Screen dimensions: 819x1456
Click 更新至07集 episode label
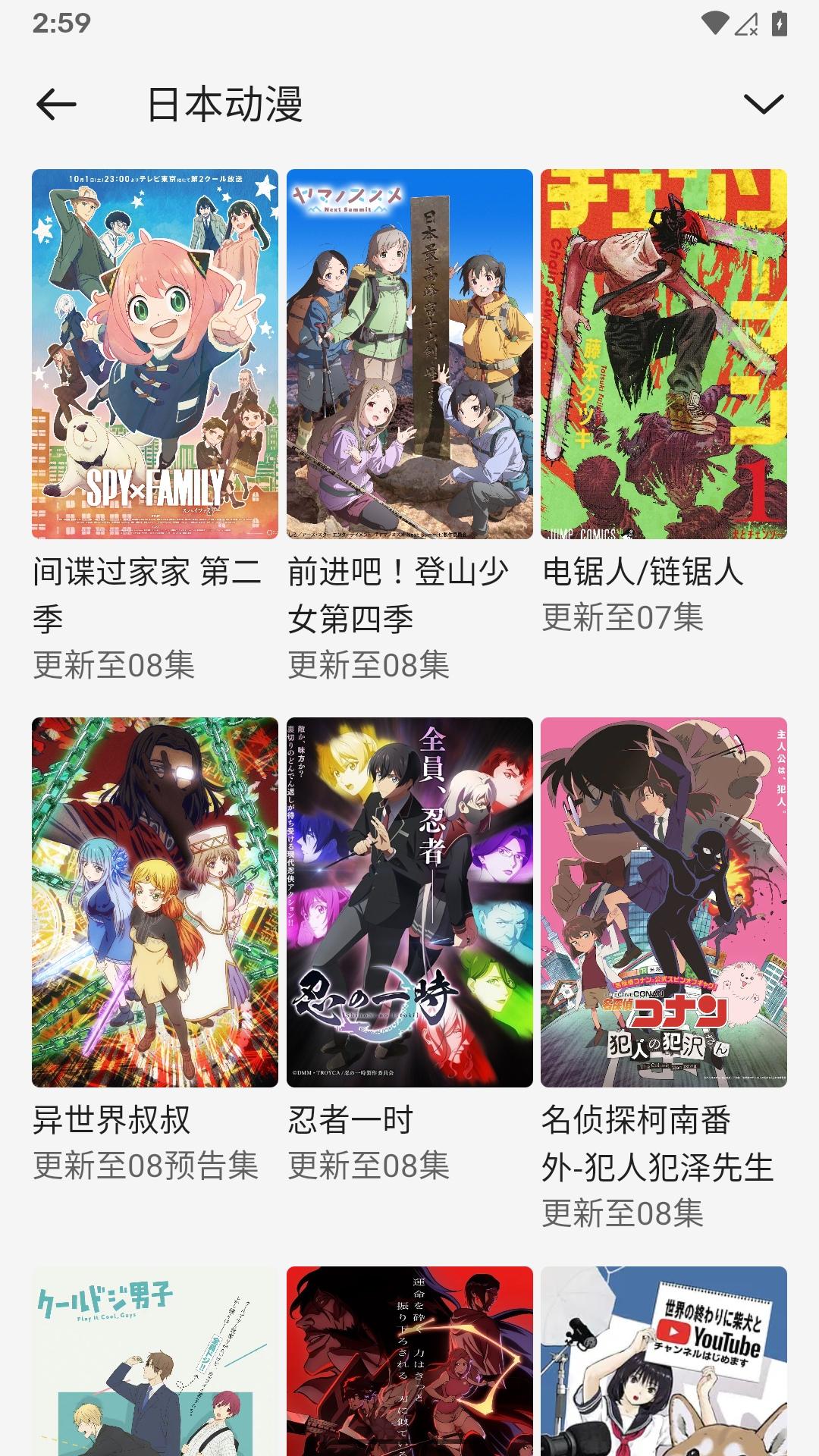pos(623,618)
